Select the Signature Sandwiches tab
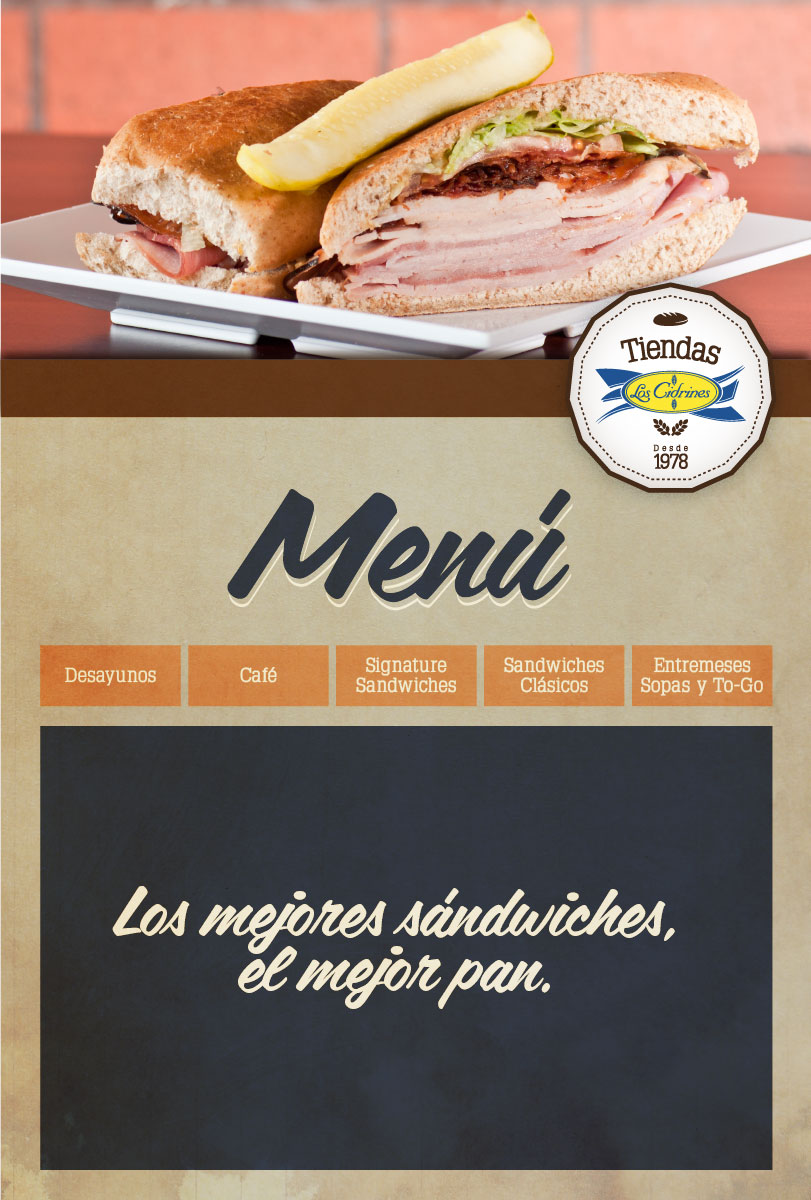The height and width of the screenshot is (1200, 811). click(x=406, y=676)
